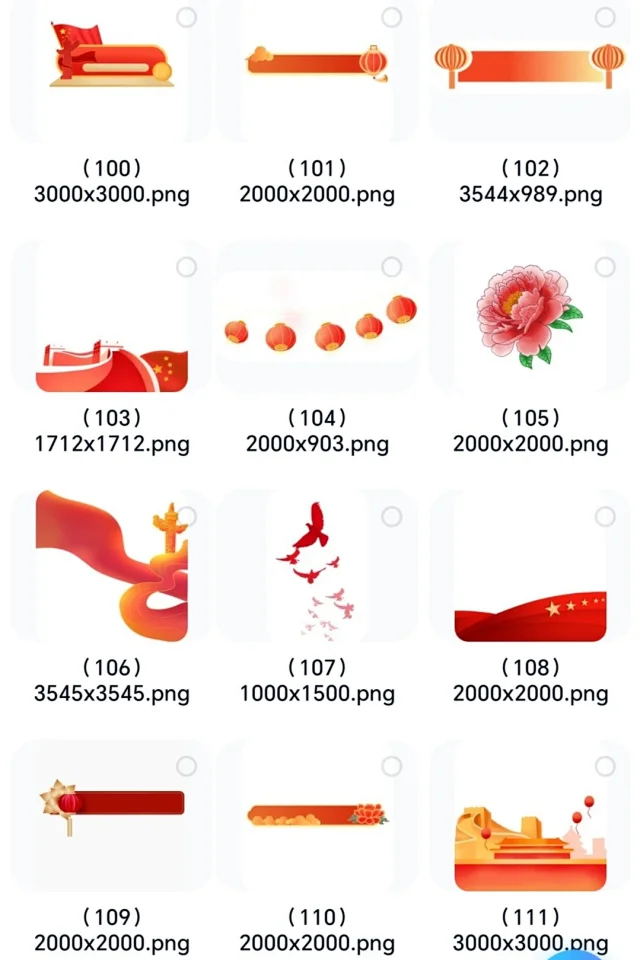Open the lantern banner file (102)

[530, 67]
